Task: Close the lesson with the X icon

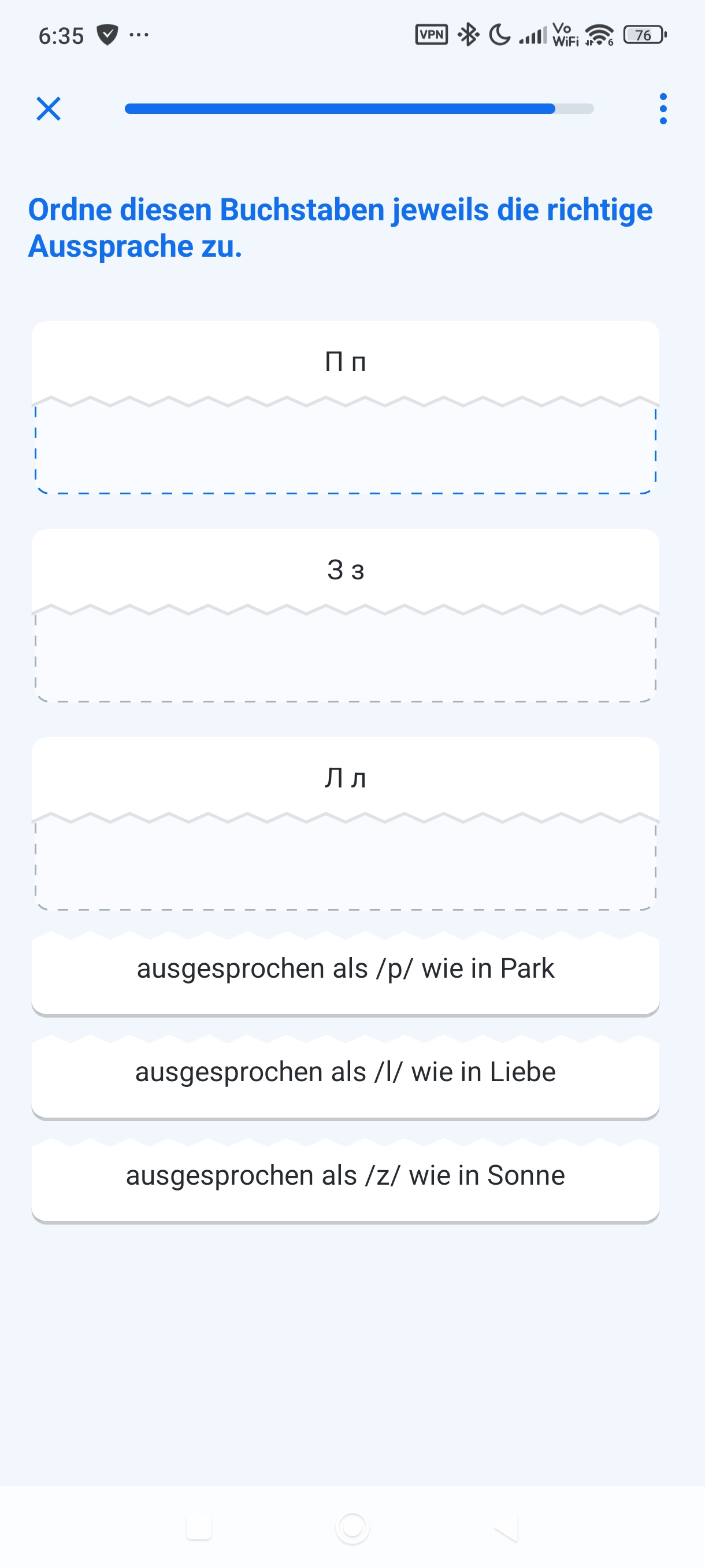Action: point(48,109)
